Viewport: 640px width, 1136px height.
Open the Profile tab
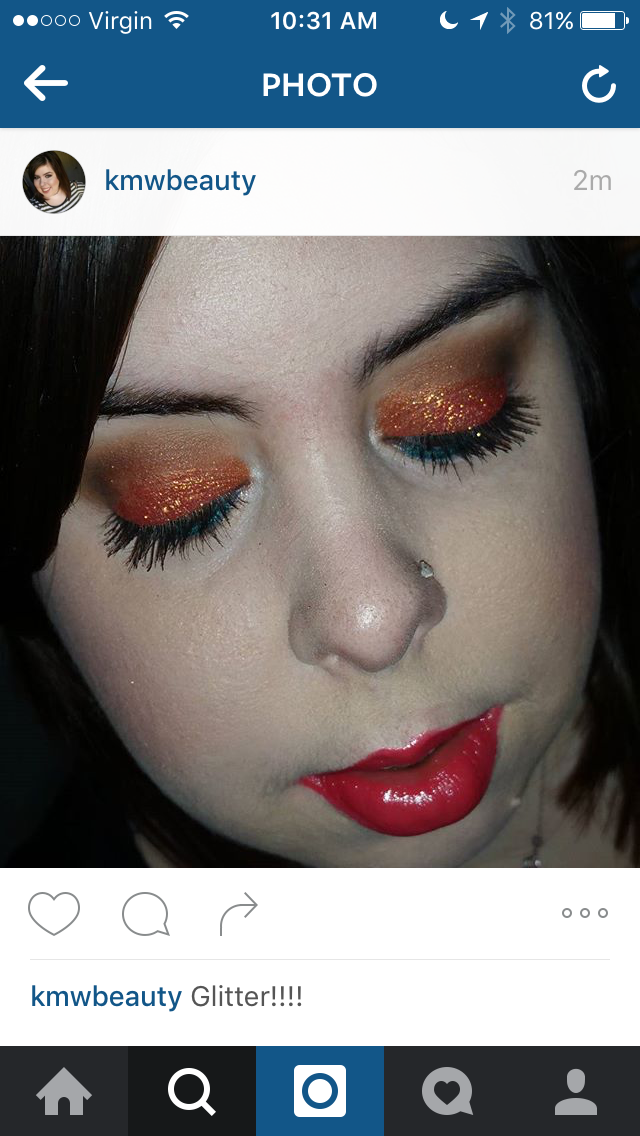tap(576, 1091)
